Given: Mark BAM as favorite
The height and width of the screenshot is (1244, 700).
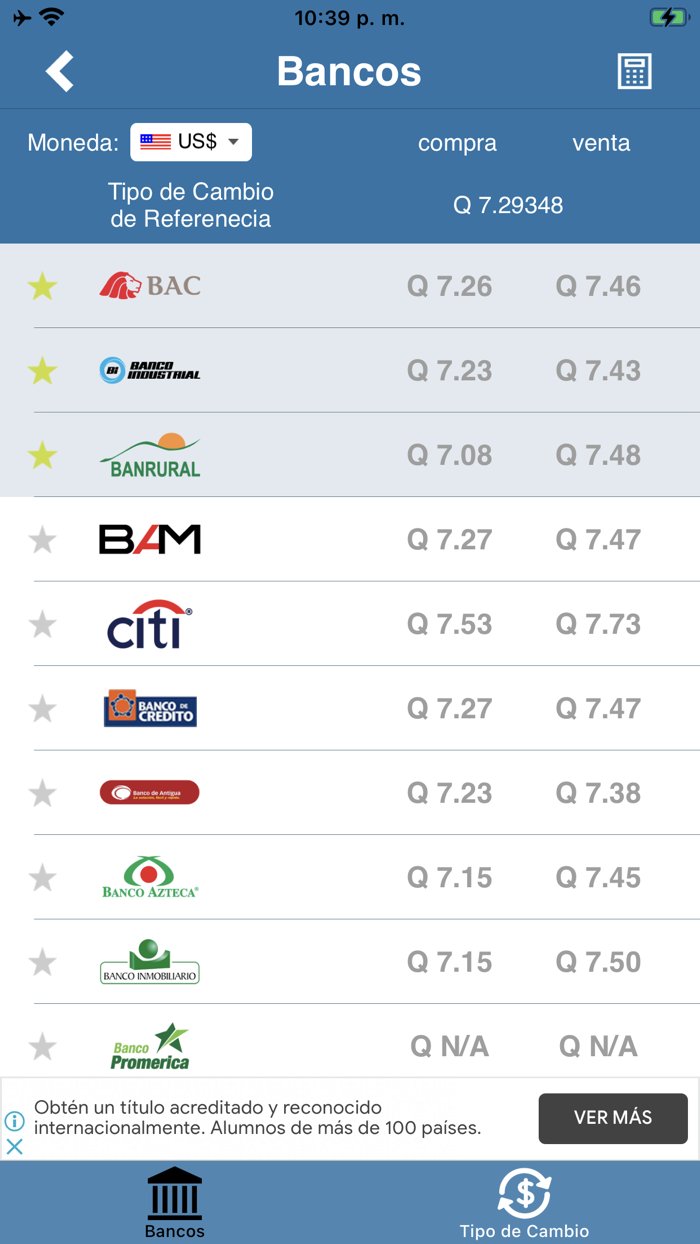Looking at the screenshot, I should pyautogui.click(x=42, y=540).
